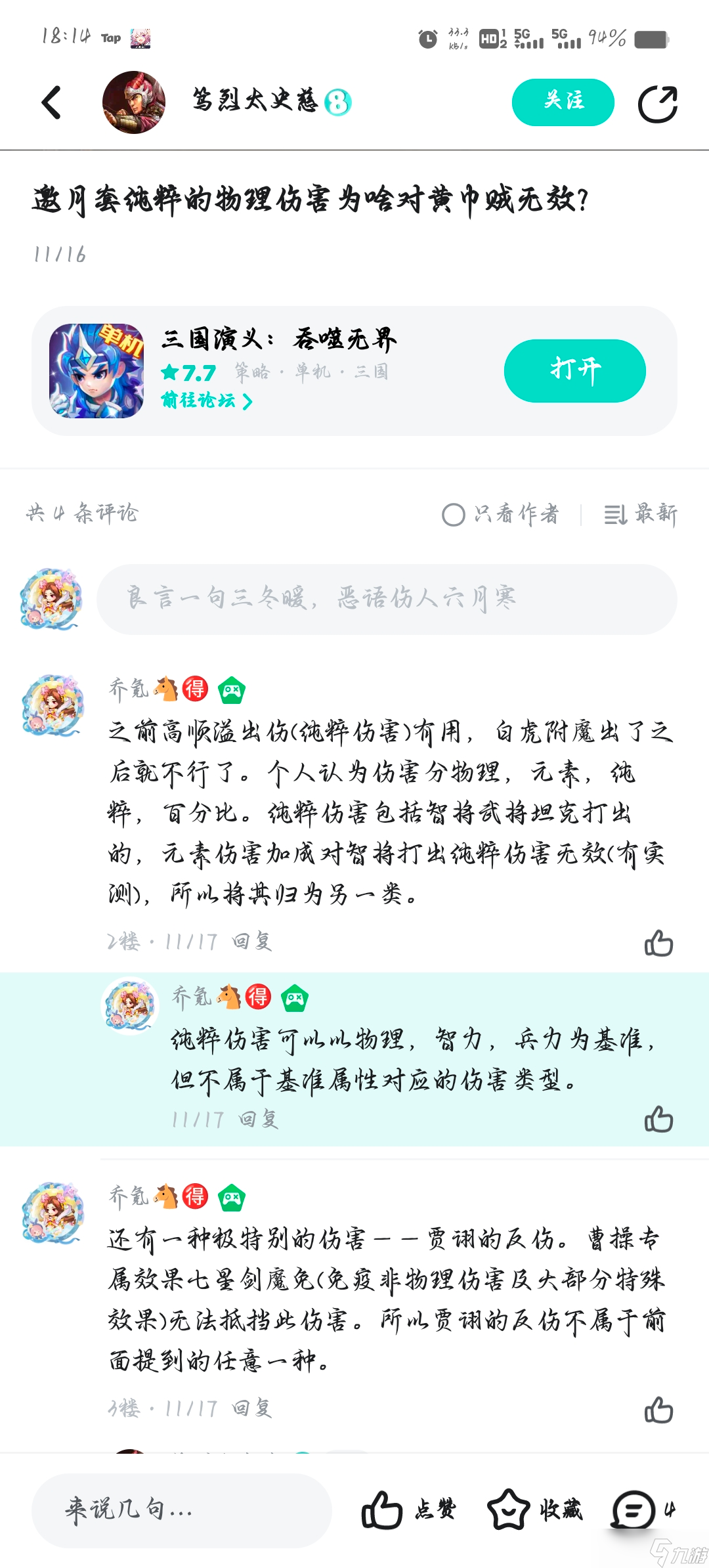Screen dimensions: 709x1568
Task: Tap 打开 to open 三国演义：吞噬无界
Action: 574,371
